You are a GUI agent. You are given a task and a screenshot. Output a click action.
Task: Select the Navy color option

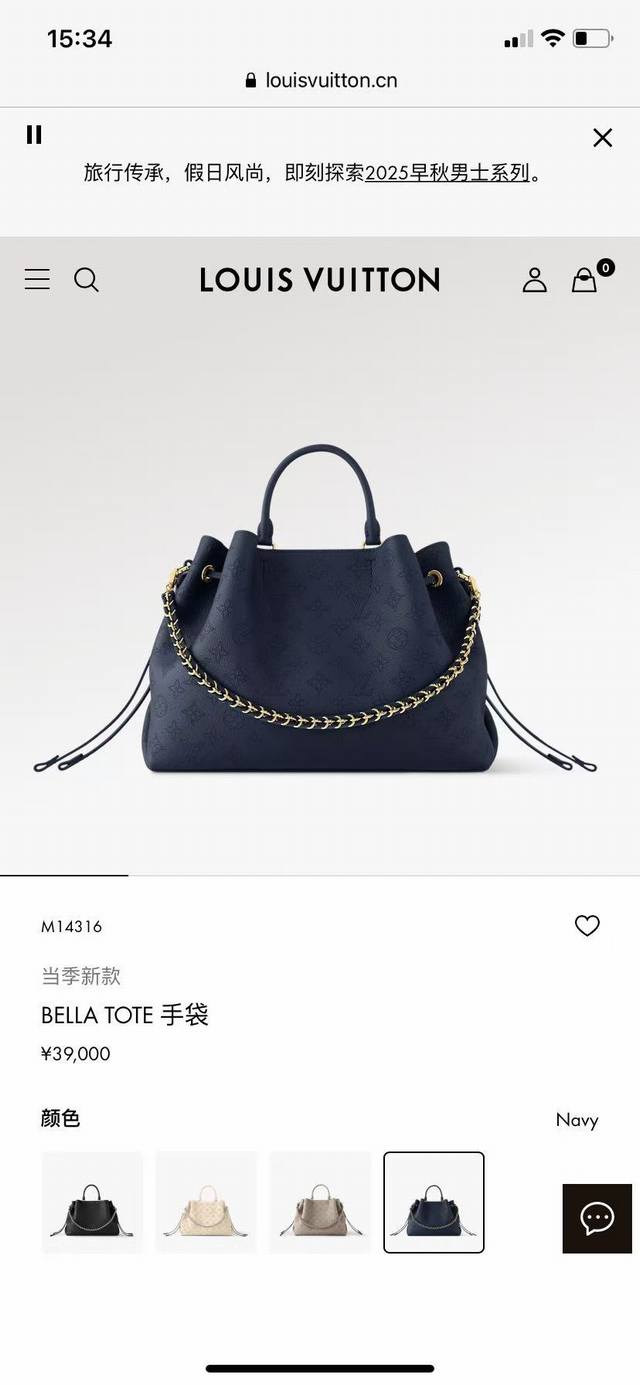click(434, 1202)
